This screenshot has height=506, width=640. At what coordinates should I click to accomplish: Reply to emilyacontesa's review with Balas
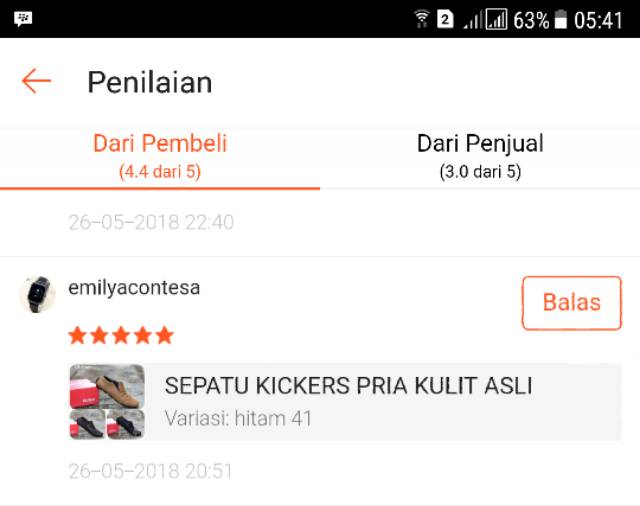[x=571, y=302]
